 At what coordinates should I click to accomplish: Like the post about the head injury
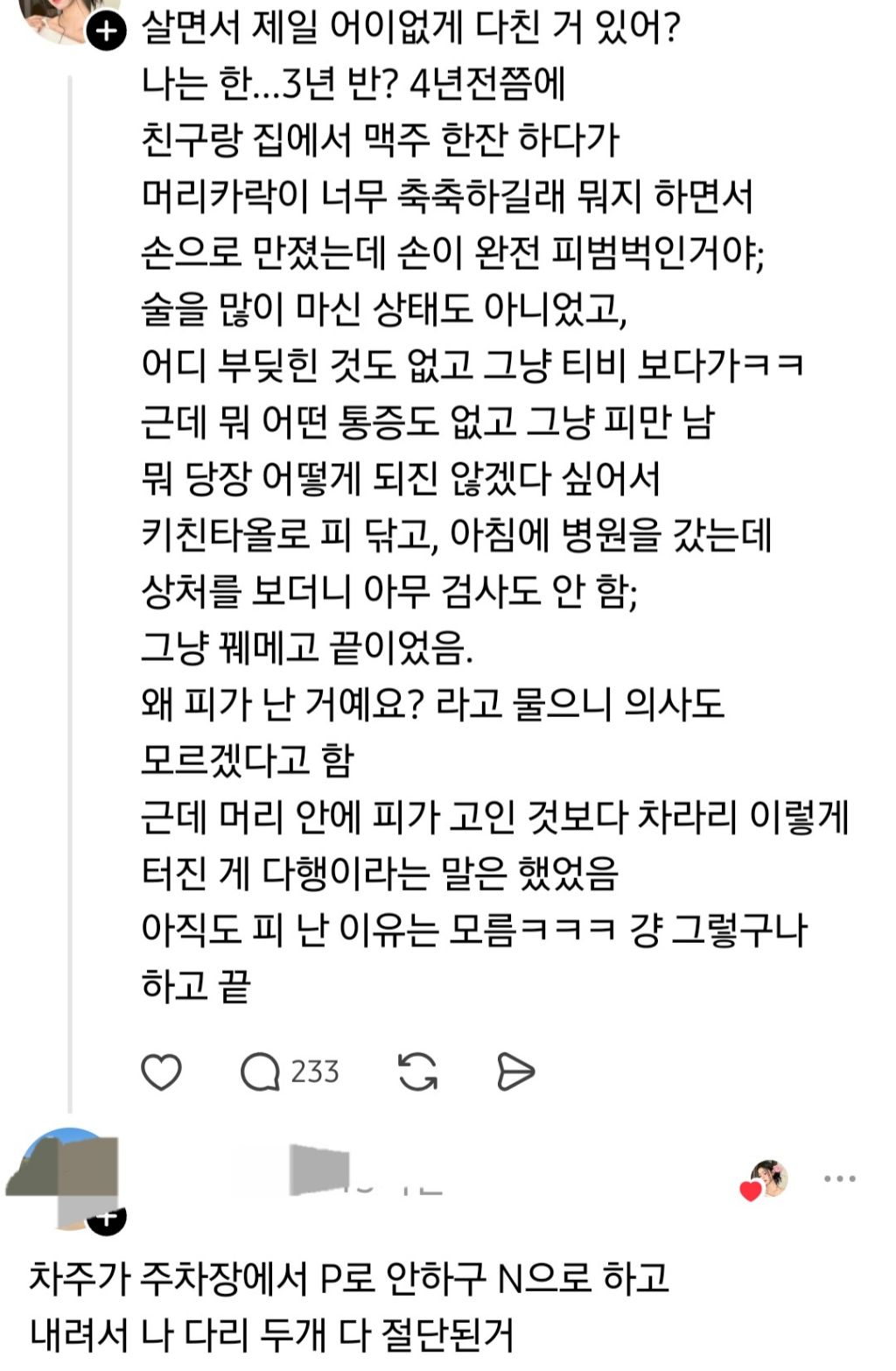pyautogui.click(x=161, y=1072)
